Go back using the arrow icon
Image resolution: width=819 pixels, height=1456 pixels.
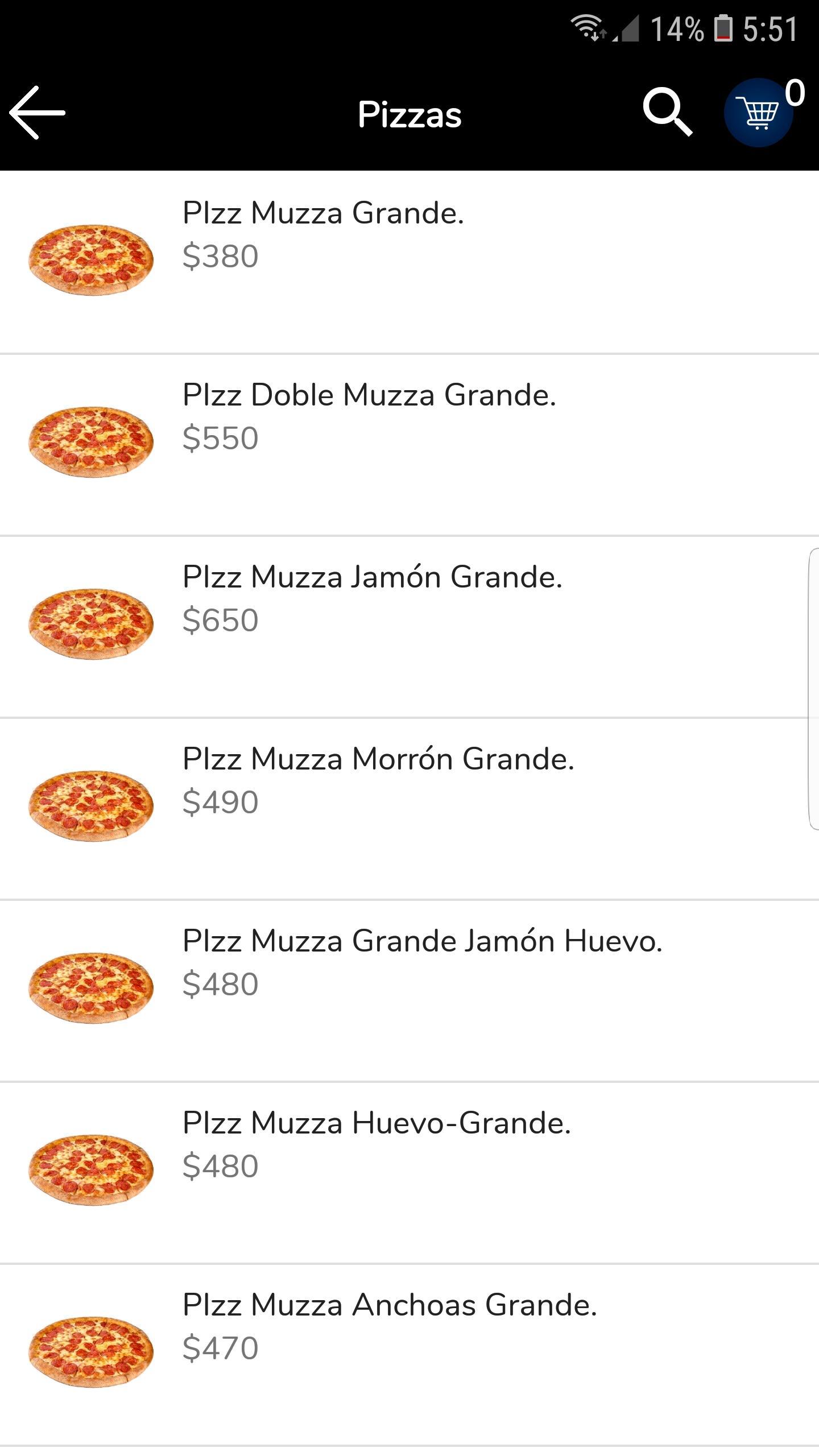coord(38,113)
